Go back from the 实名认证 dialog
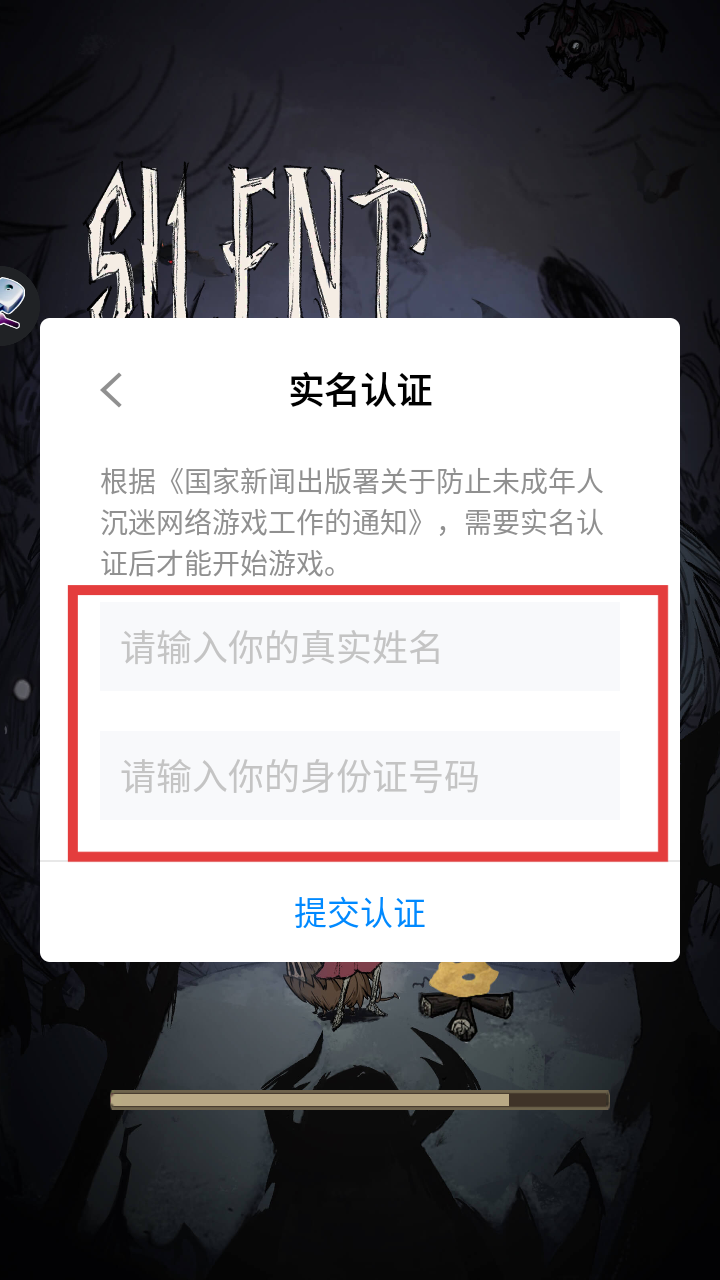Screen dimensions: 720x1280 pos(111,390)
